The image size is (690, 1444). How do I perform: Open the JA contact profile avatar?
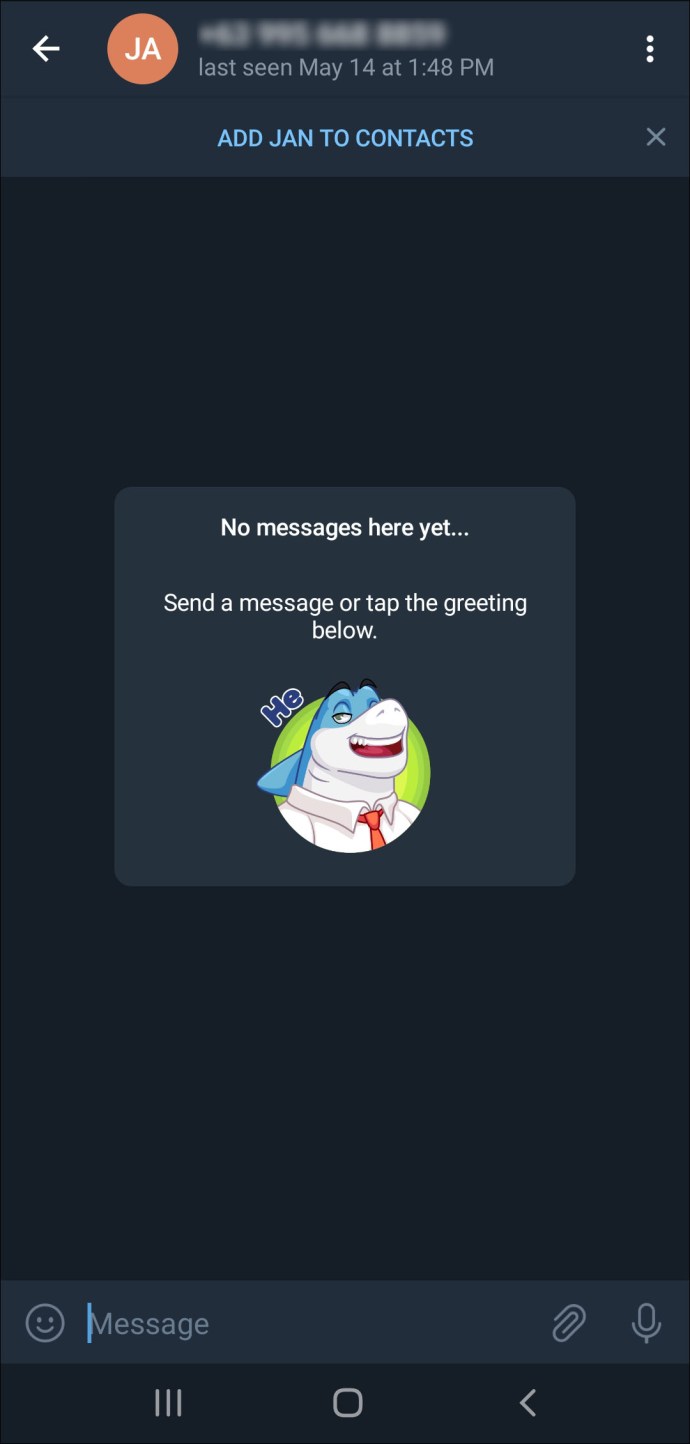point(143,48)
